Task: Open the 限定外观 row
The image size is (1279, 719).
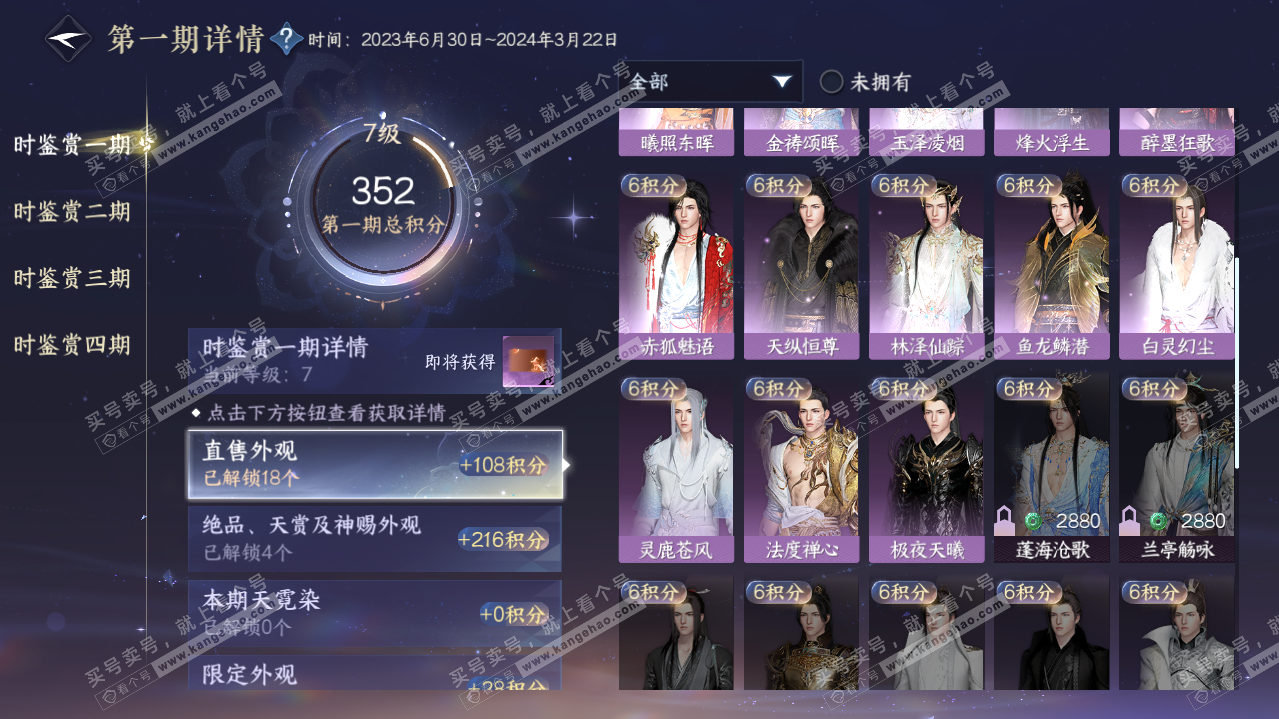Action: [374, 675]
